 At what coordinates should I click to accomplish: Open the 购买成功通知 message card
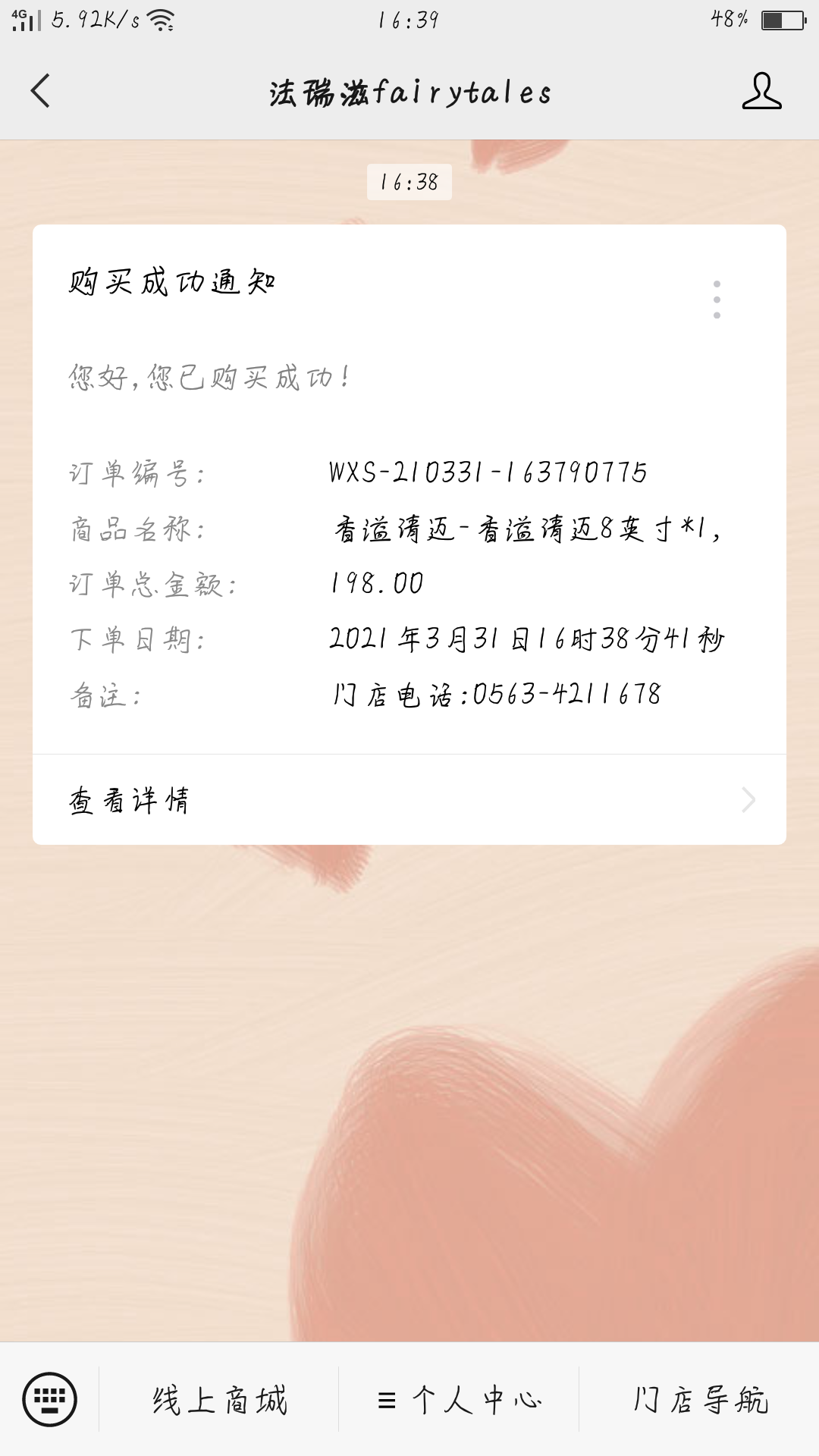coord(409,489)
